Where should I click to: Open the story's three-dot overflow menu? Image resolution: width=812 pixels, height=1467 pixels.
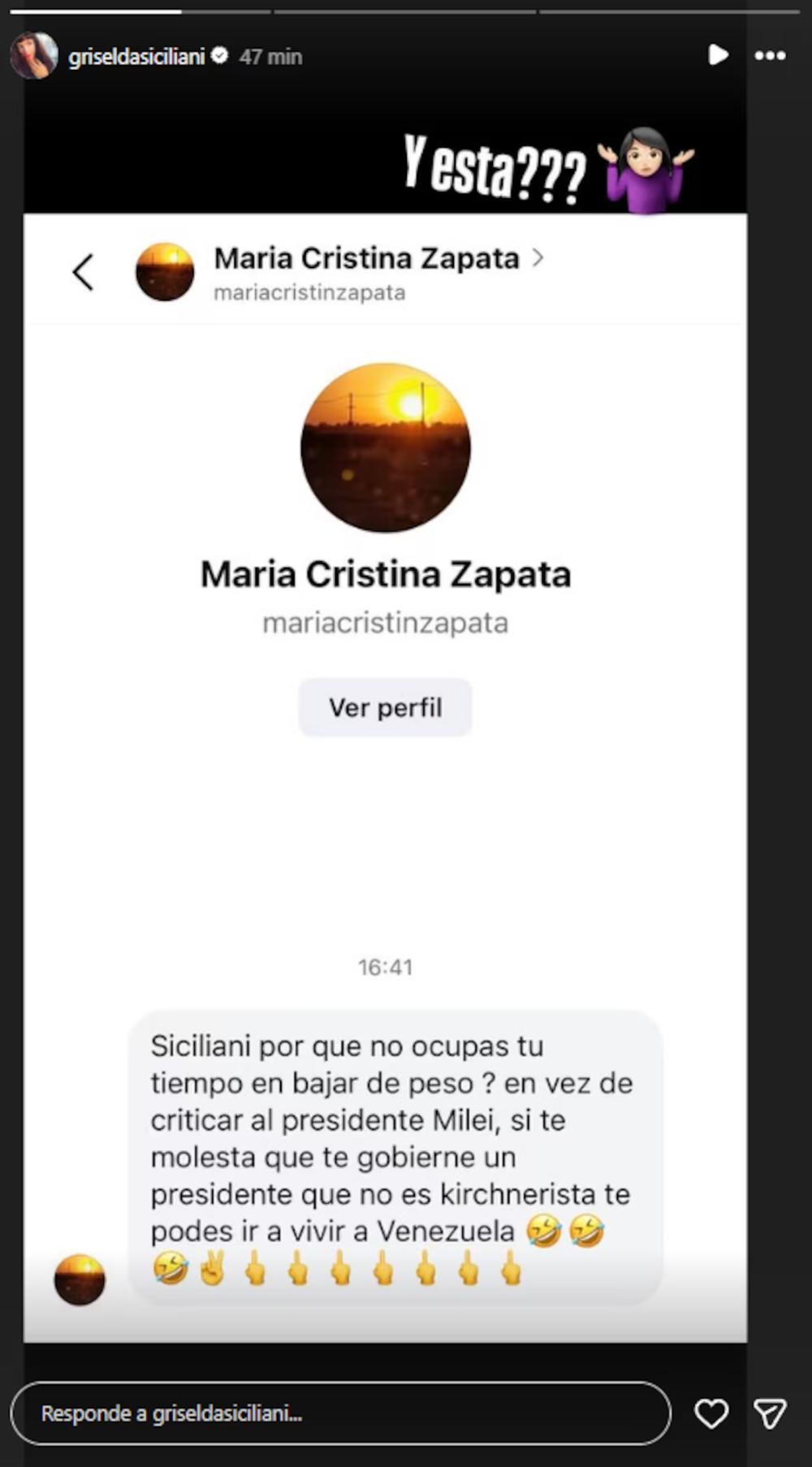point(770,56)
